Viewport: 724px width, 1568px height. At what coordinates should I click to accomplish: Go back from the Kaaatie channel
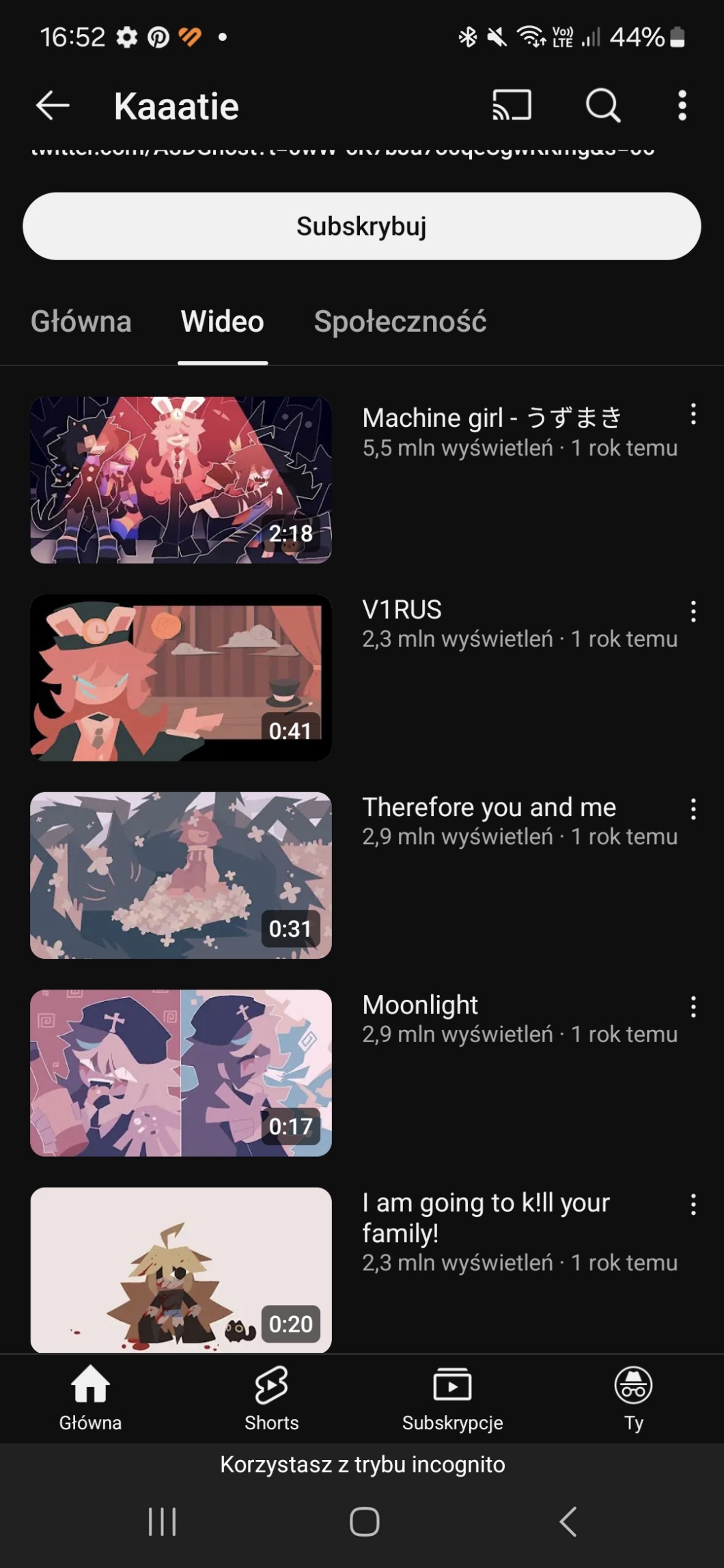point(53,106)
